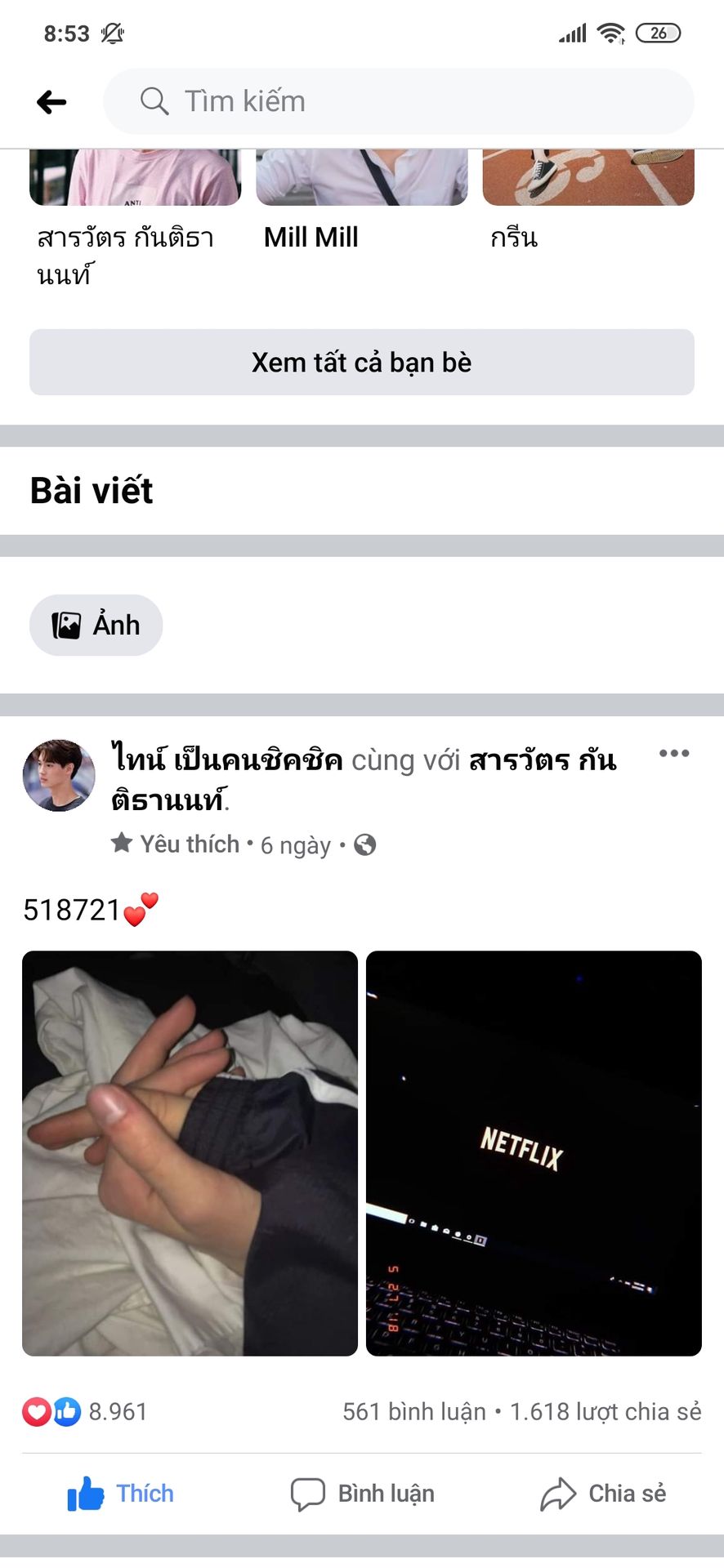Open tagged profile สารวัตร กันติธานนท์ in post header
Viewport: 724px width, 1568px height.
(x=364, y=779)
